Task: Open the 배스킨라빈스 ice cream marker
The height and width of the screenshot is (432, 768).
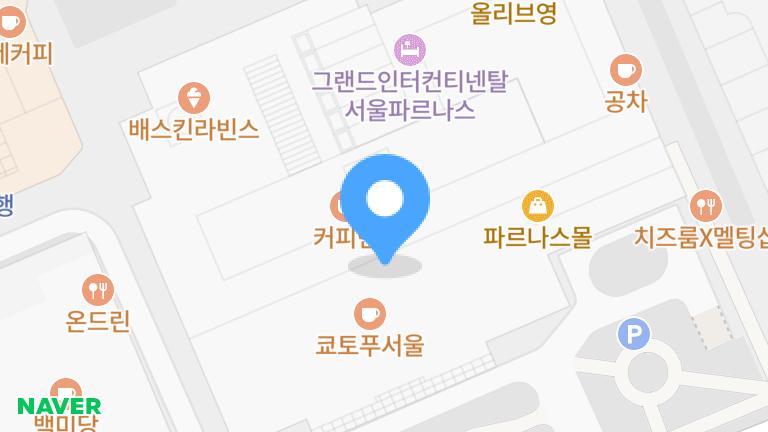Action: tap(194, 98)
